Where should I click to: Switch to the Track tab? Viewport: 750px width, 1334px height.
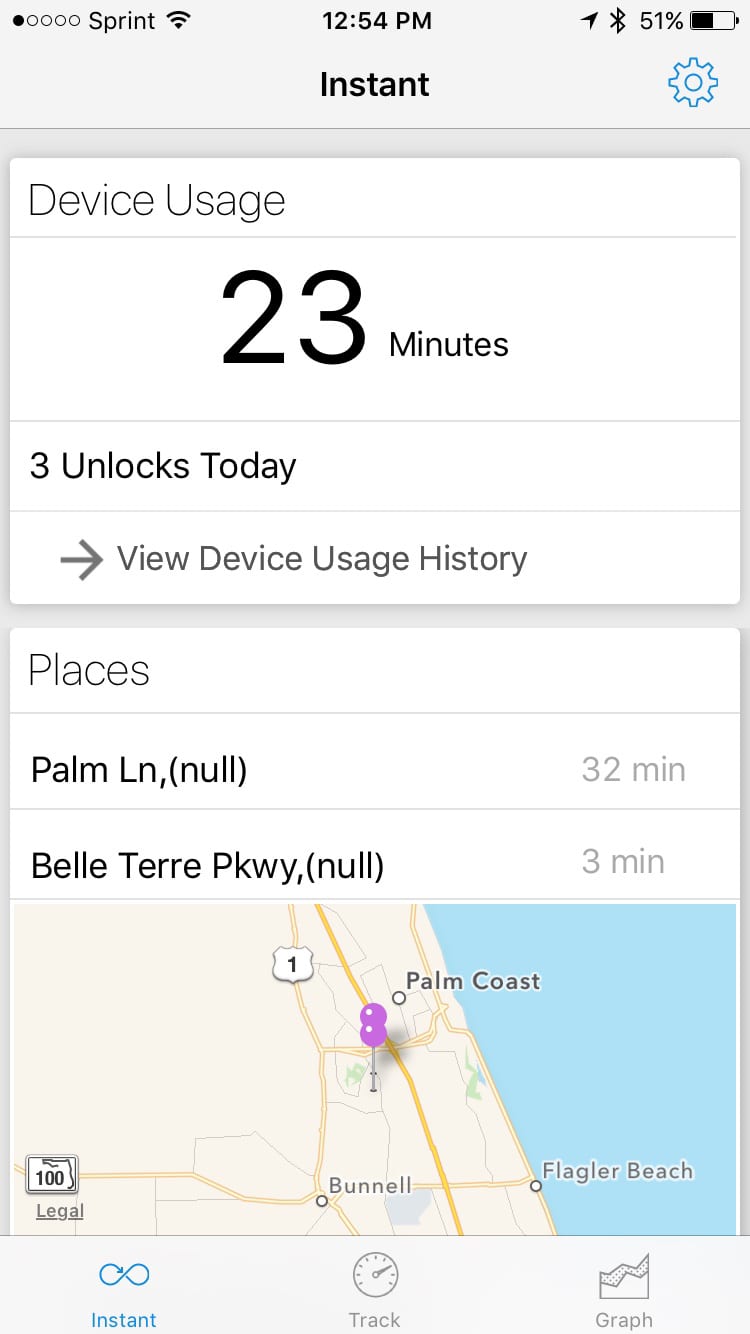[x=375, y=1290]
